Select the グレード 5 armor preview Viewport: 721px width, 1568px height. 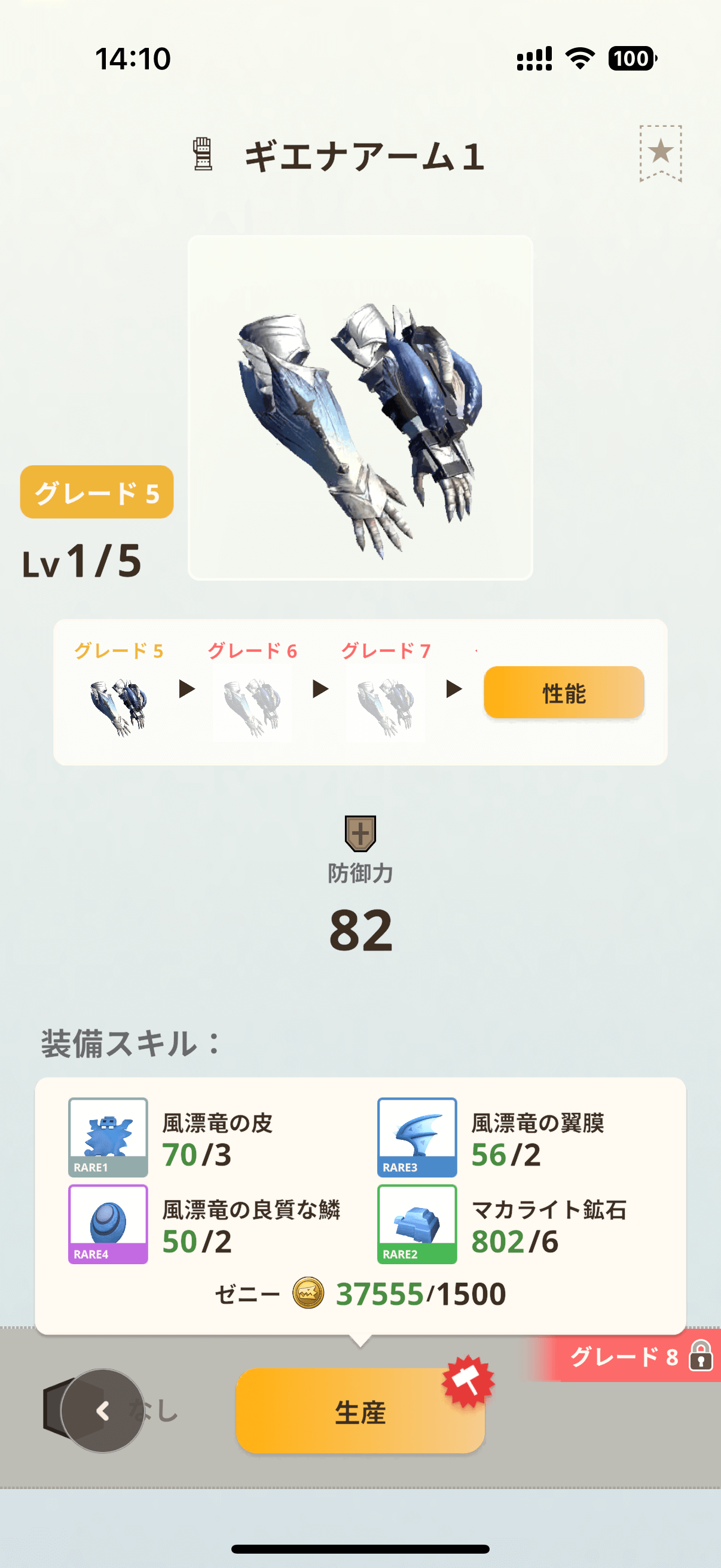point(119,706)
